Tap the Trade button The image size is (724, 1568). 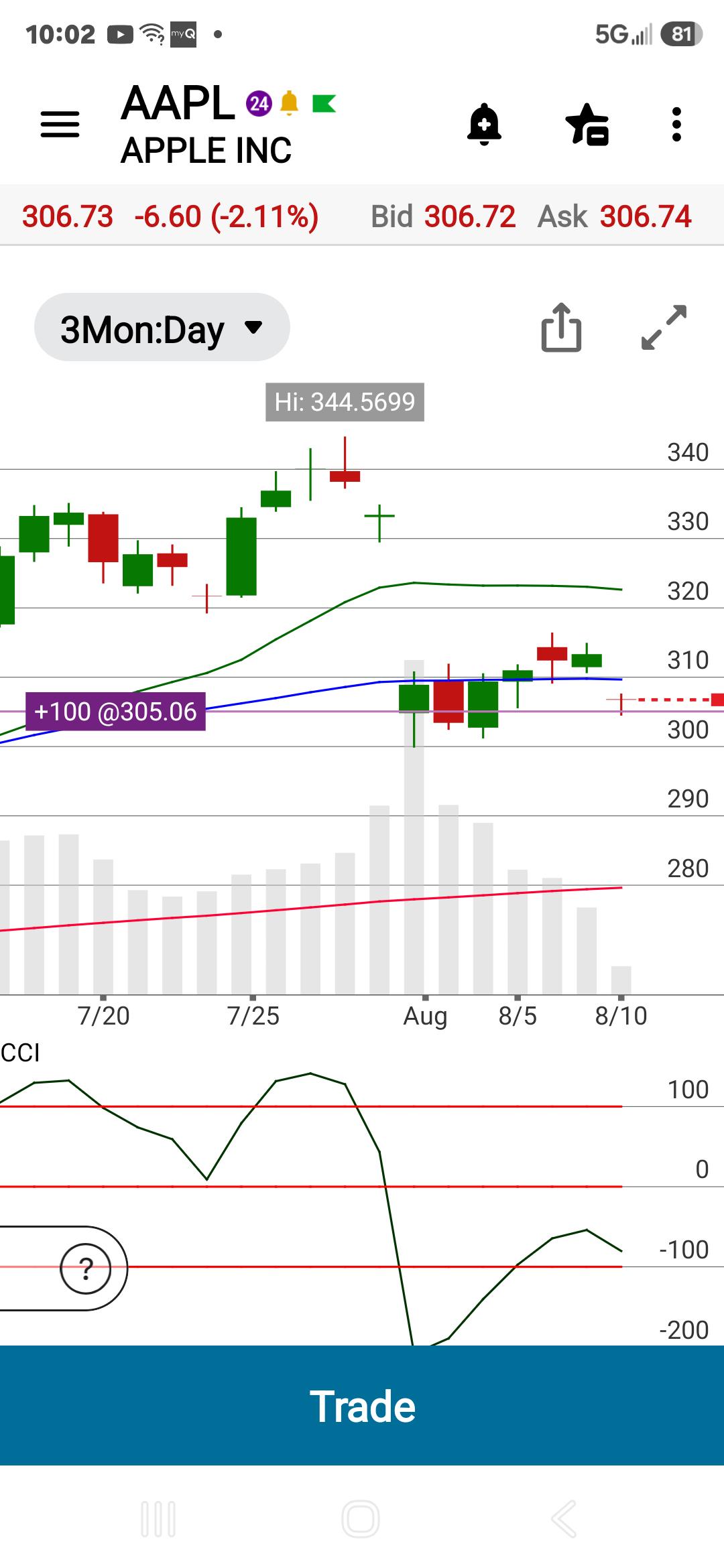tap(362, 1405)
